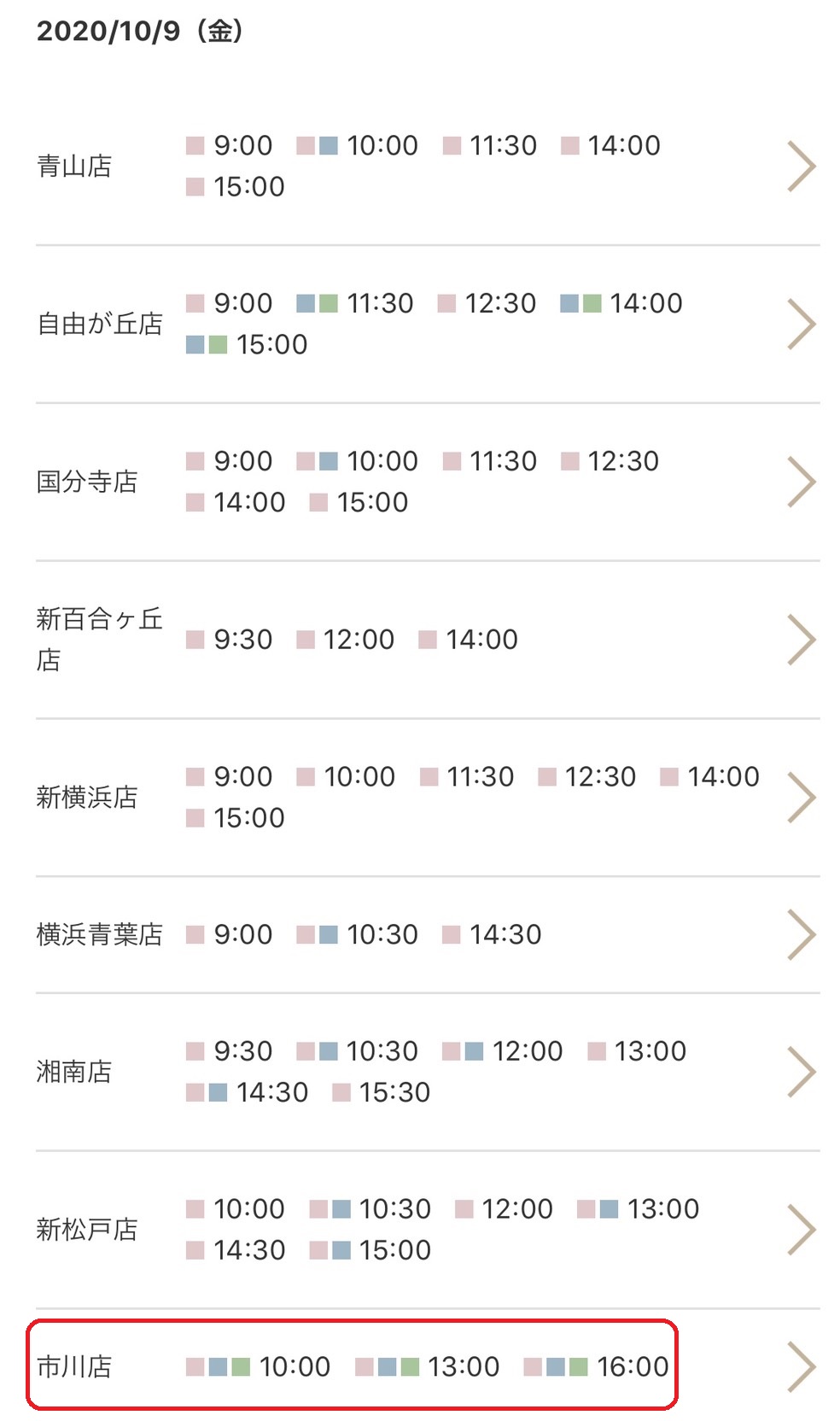
Task: View 新横浜店 available times
Action: (427, 798)
